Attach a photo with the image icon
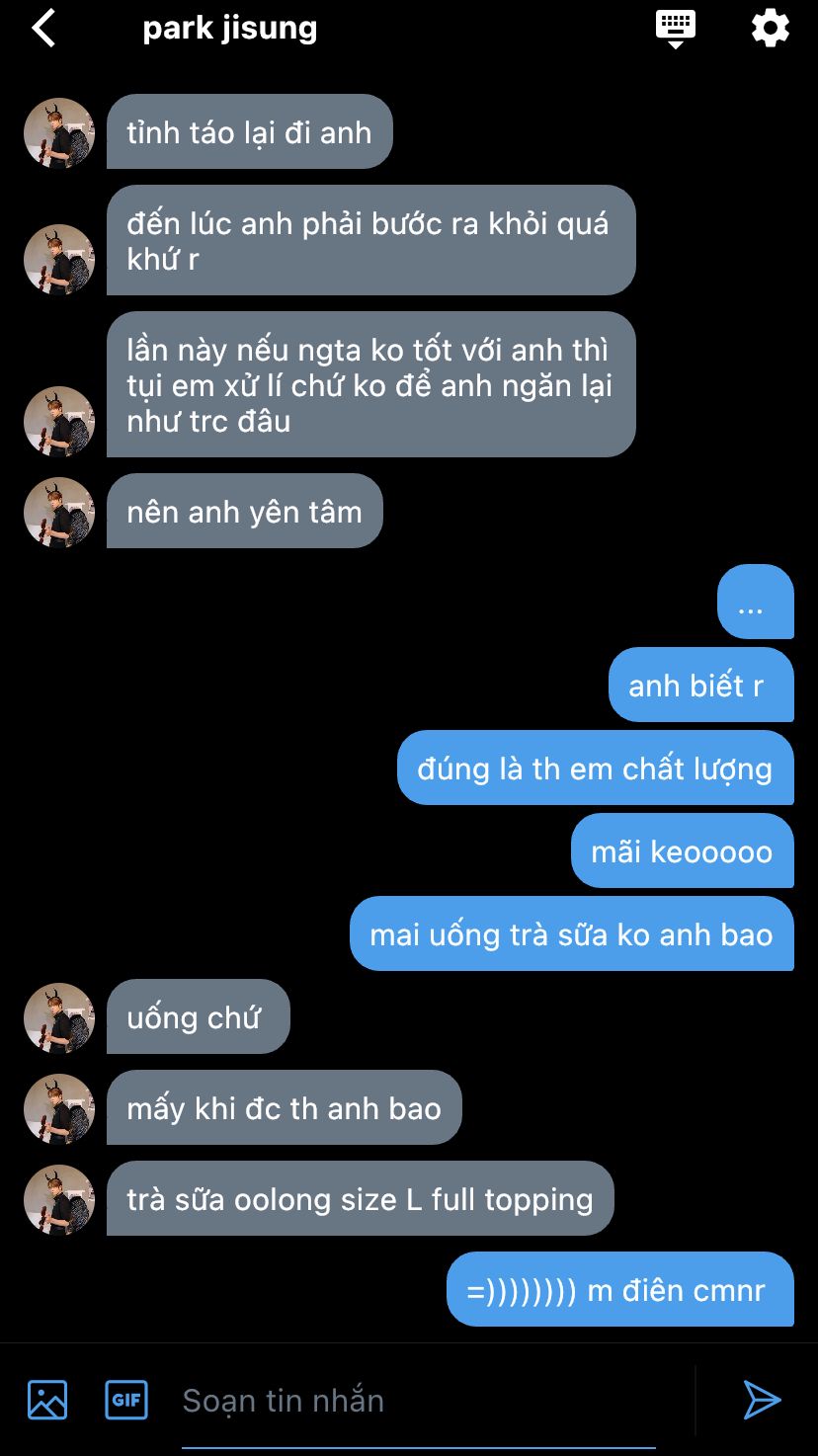Screen dimensions: 818x1456 (47, 1400)
